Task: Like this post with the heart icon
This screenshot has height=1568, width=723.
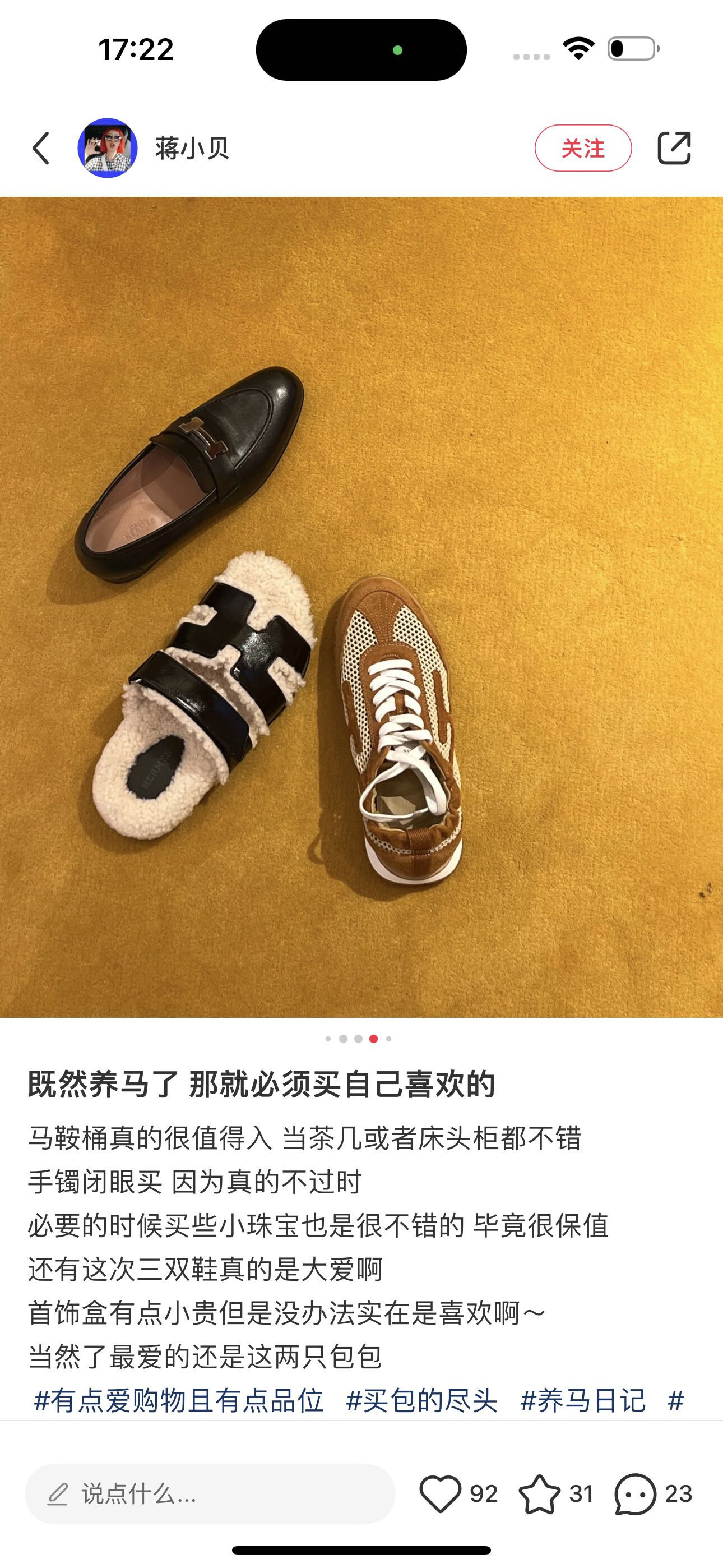Action: pyautogui.click(x=440, y=1494)
